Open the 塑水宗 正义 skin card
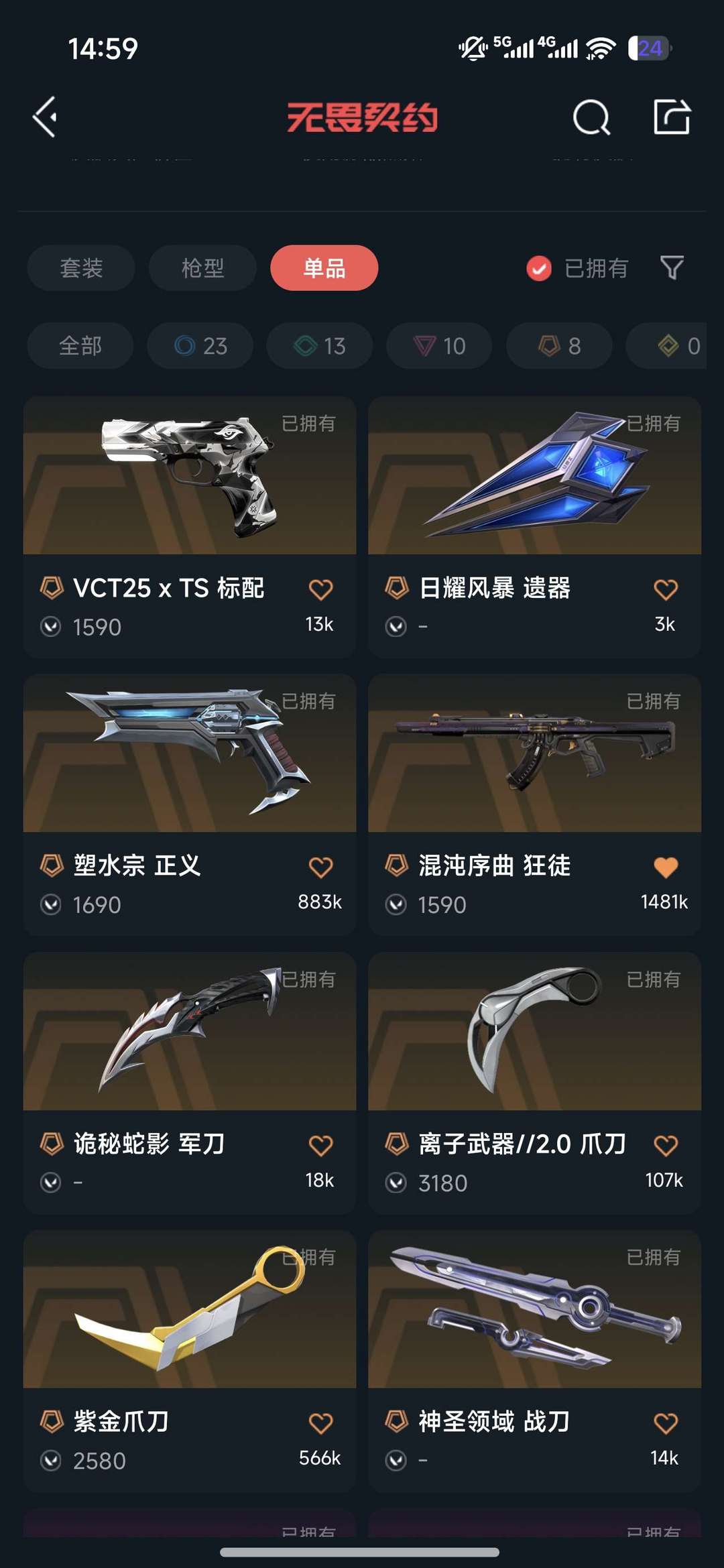 pos(190,805)
